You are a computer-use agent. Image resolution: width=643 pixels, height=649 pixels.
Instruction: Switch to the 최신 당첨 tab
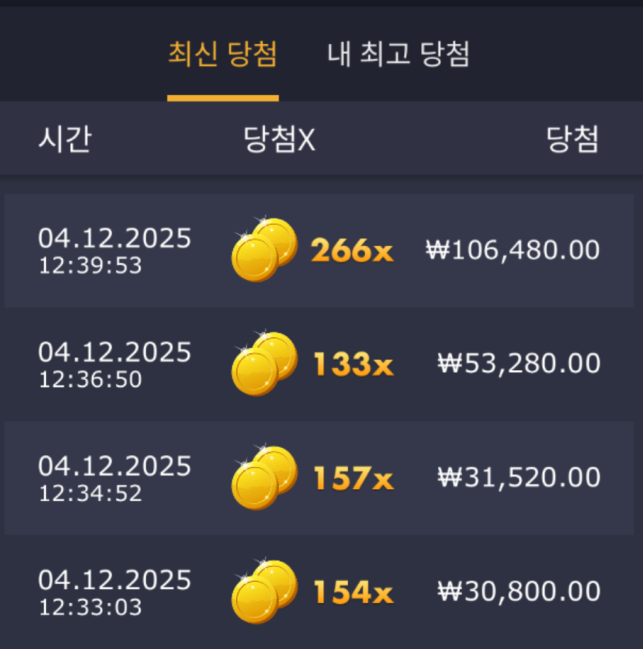coord(222,54)
